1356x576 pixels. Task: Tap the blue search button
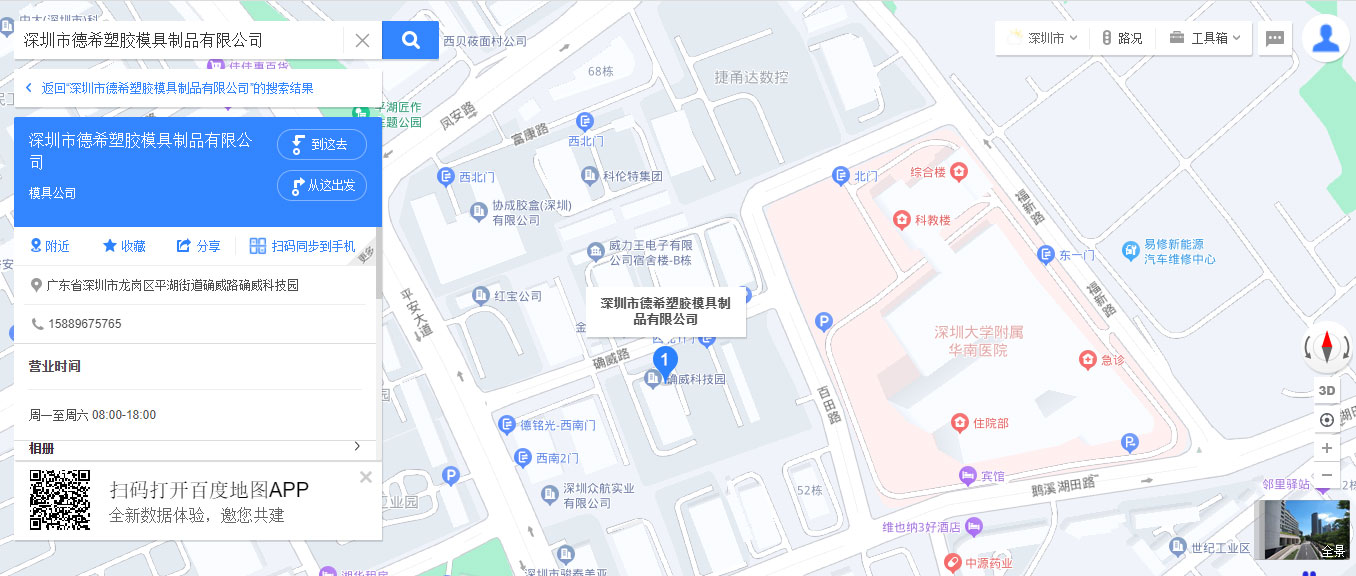click(x=410, y=40)
